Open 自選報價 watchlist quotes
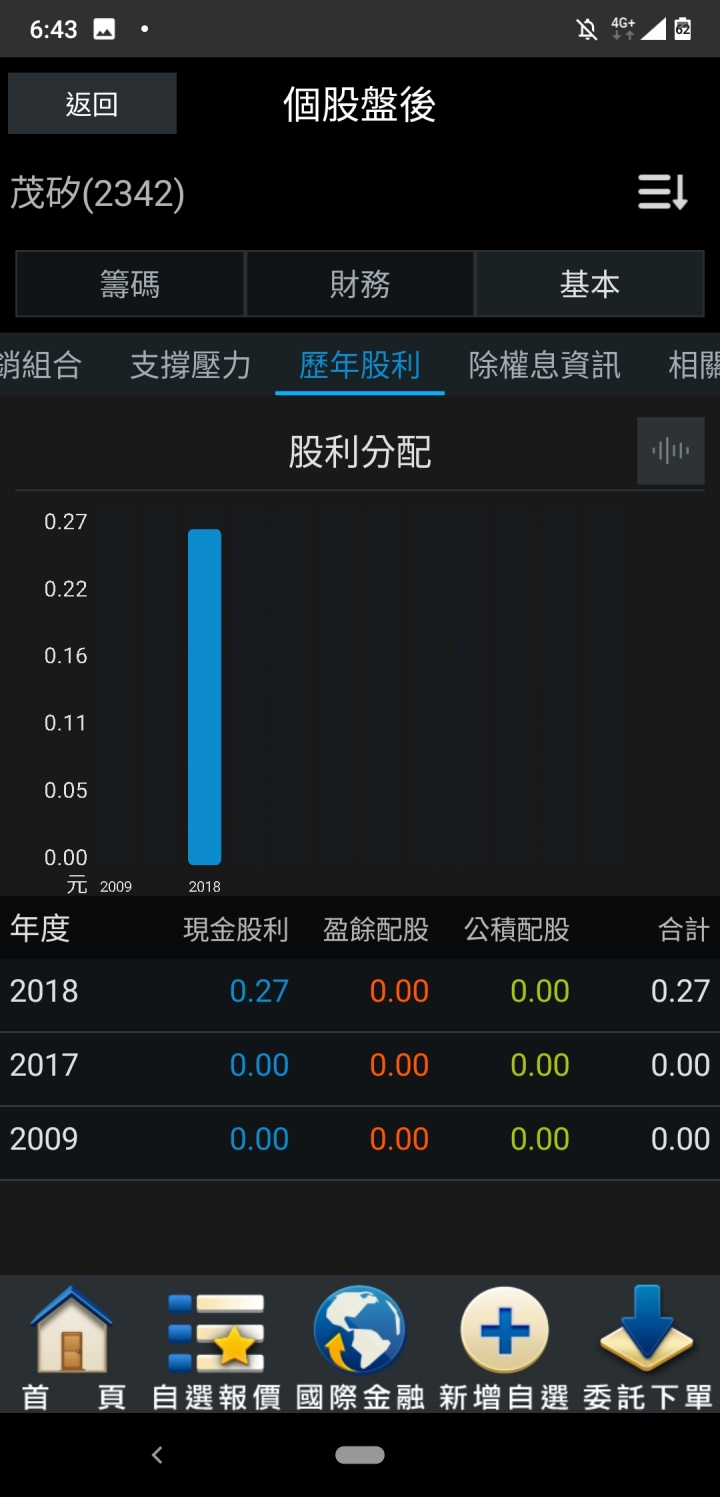The width and height of the screenshot is (720, 1497). click(216, 1346)
